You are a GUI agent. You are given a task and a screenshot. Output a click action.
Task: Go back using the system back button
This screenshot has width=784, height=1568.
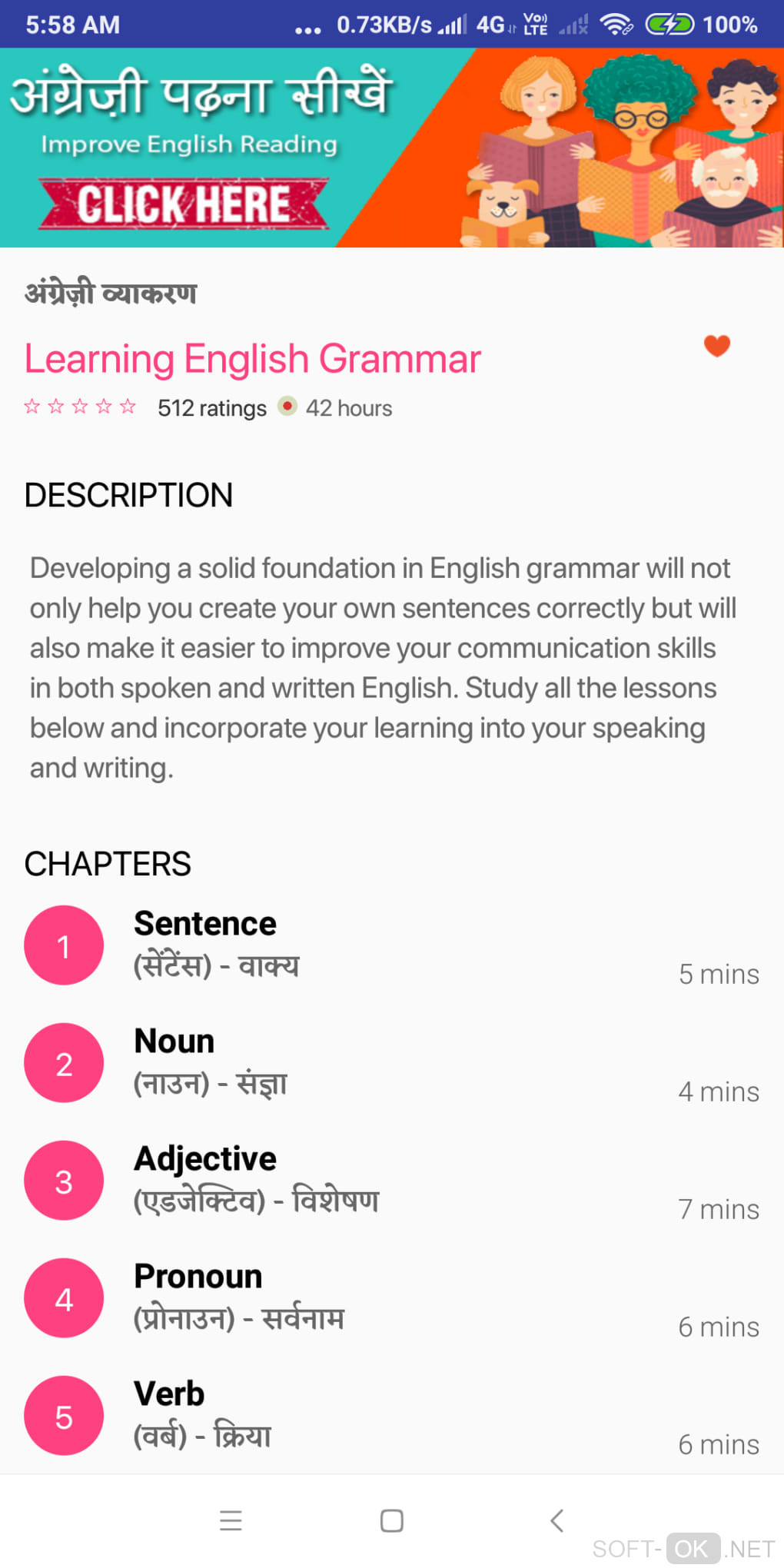[556, 1520]
